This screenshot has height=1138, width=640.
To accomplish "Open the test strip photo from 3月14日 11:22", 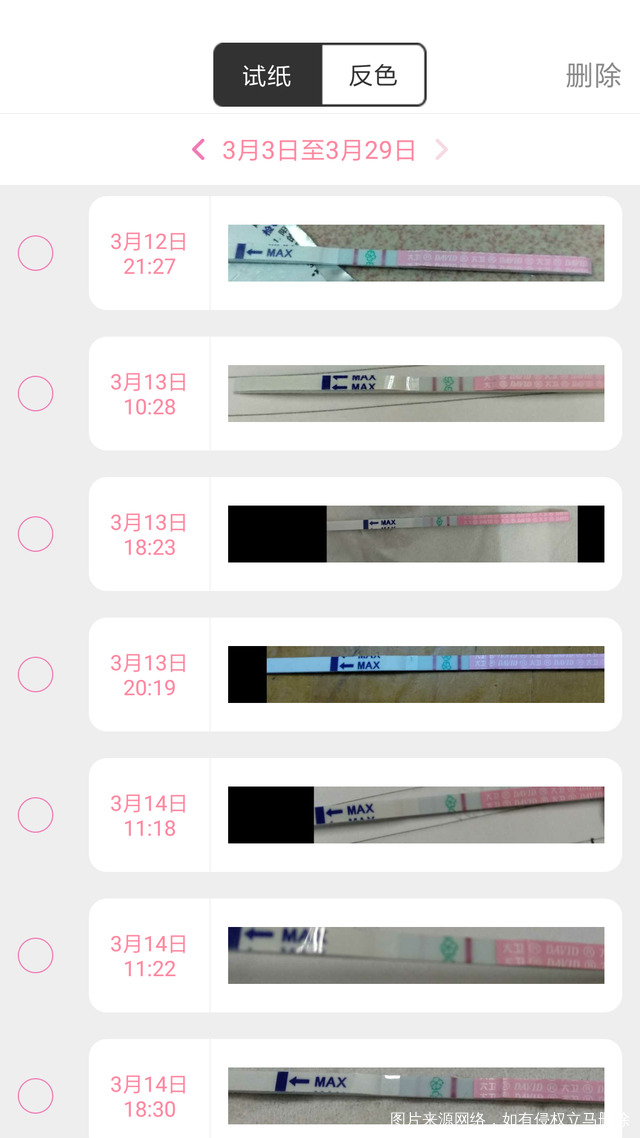I will click(x=415, y=955).
